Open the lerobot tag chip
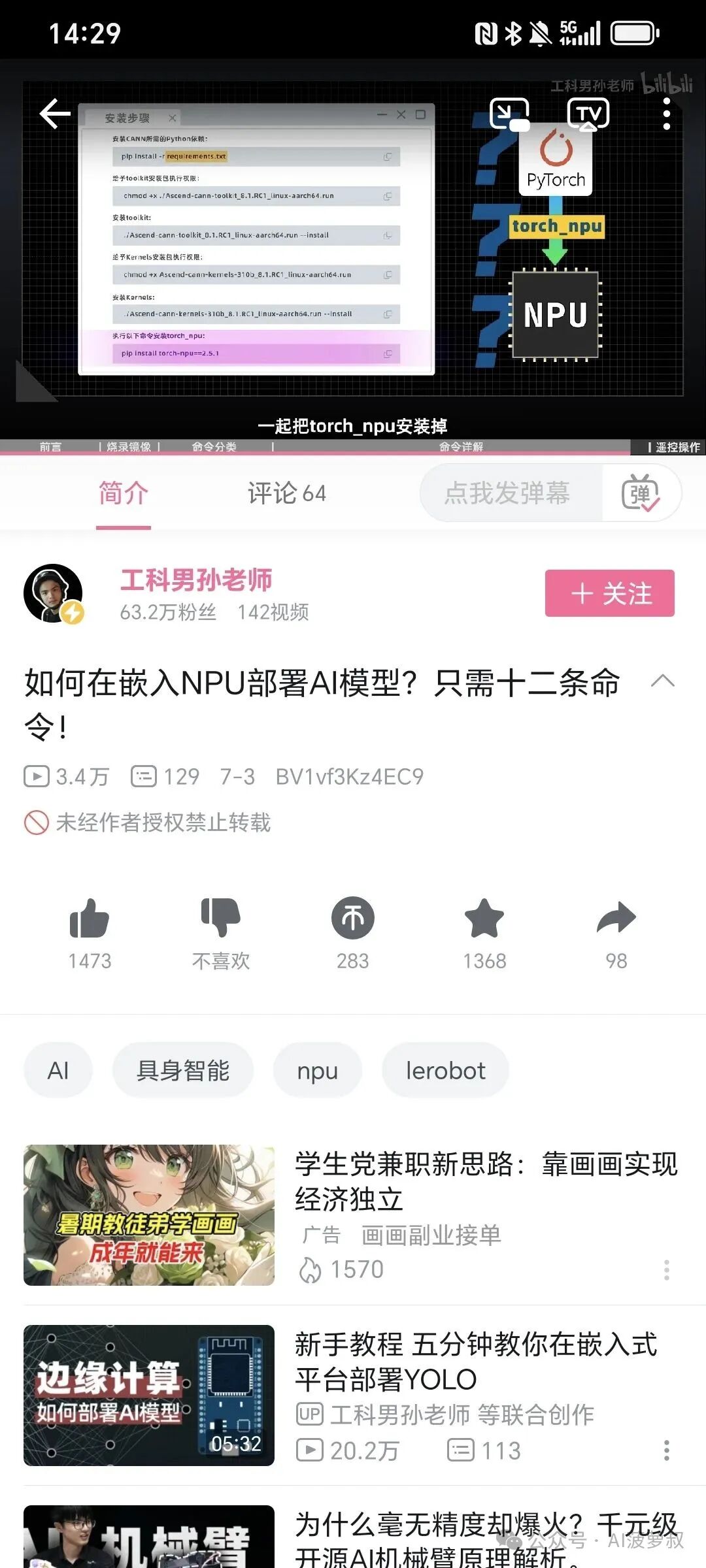Viewport: 706px width, 1568px height. pos(445,1071)
